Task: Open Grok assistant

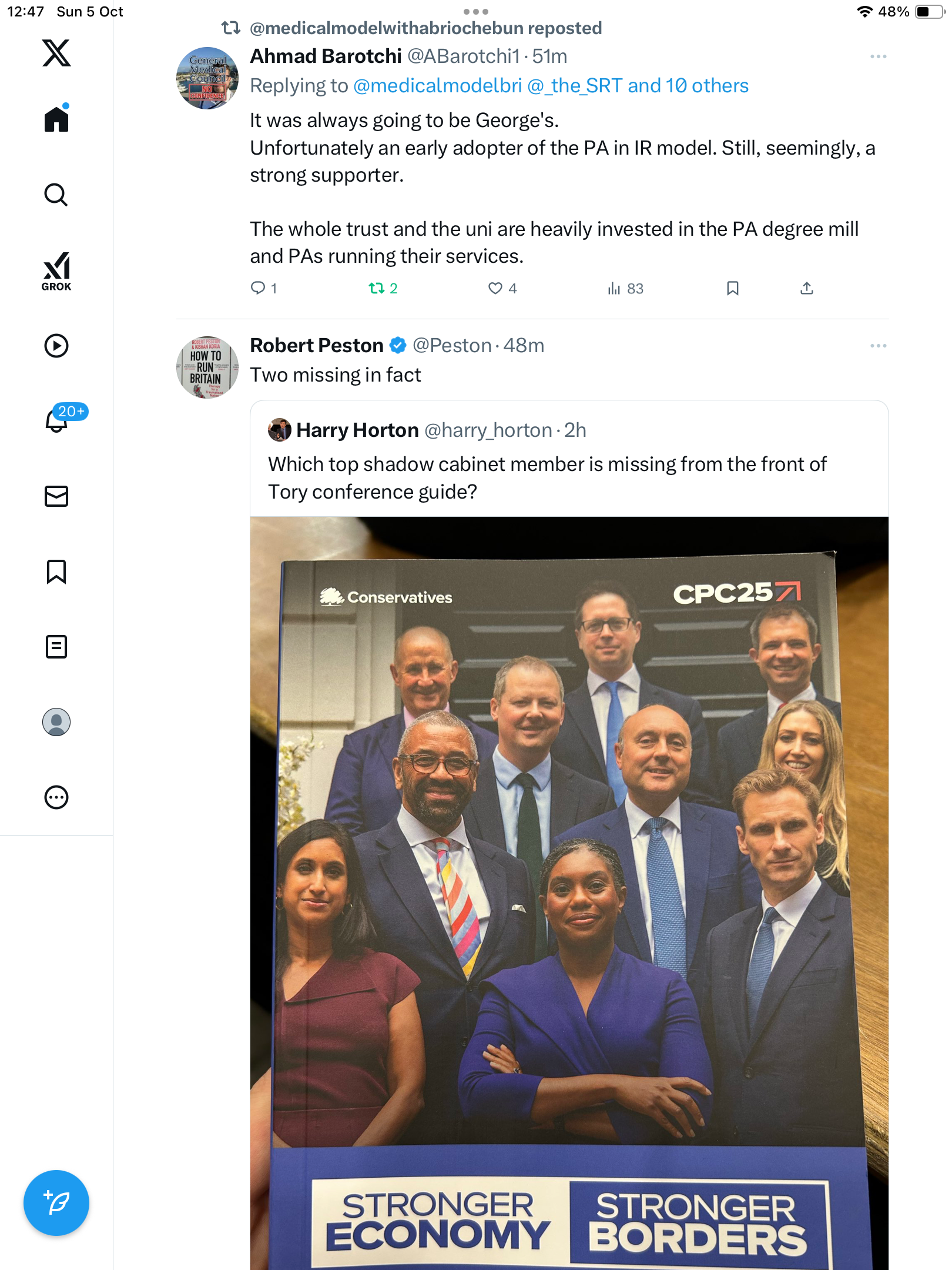Action: coord(56,271)
